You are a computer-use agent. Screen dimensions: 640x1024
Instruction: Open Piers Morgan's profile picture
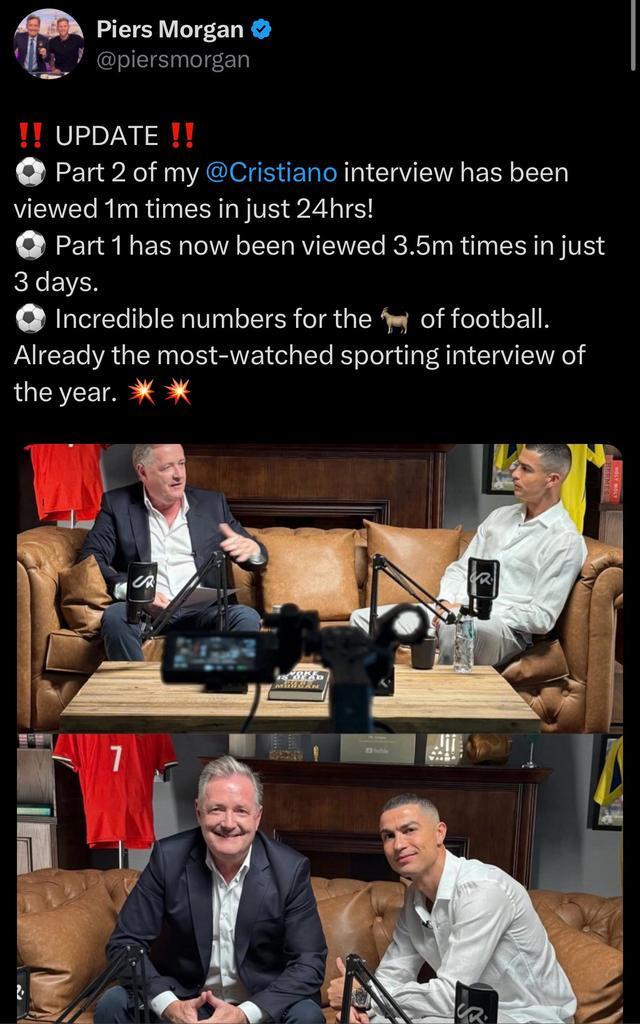(x=49, y=44)
